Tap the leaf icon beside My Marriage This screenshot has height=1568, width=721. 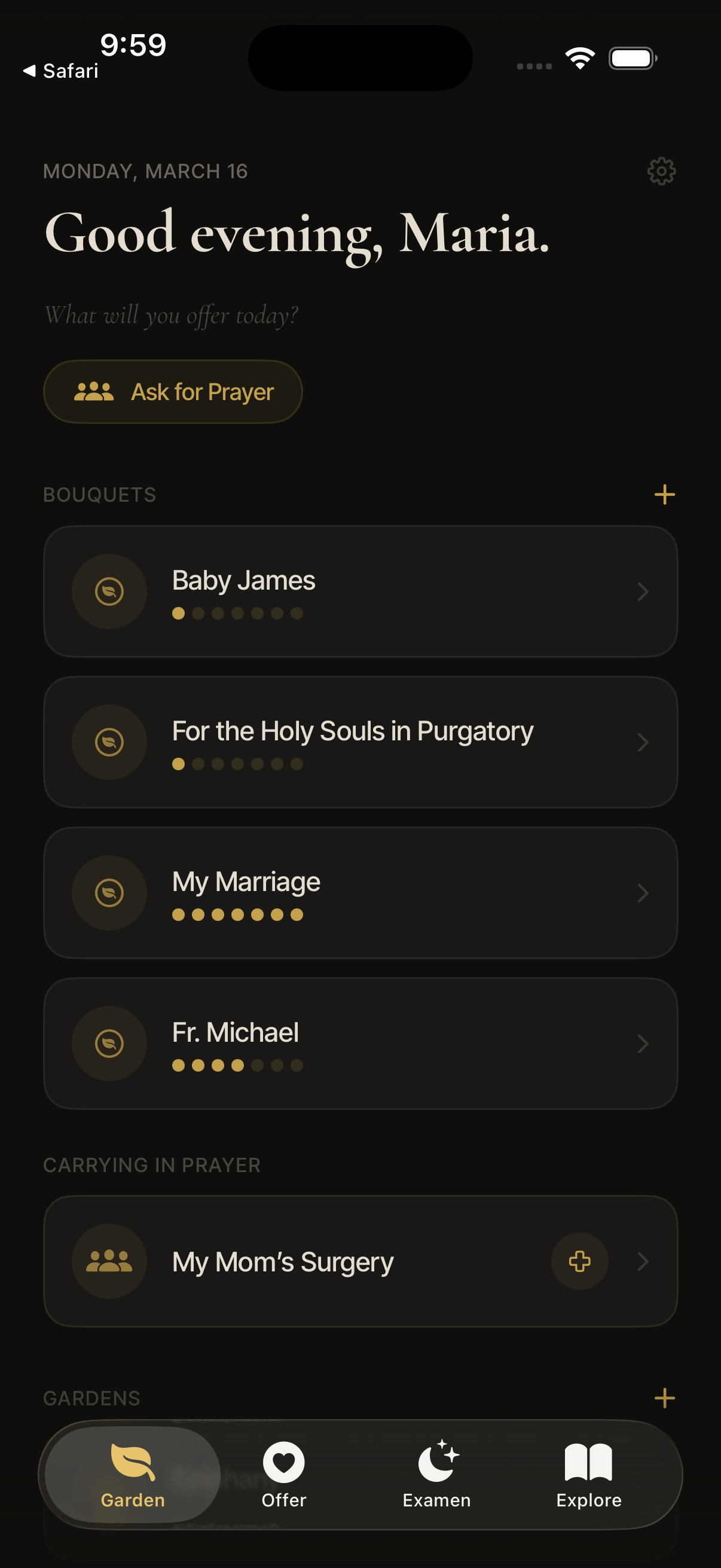pos(109,892)
